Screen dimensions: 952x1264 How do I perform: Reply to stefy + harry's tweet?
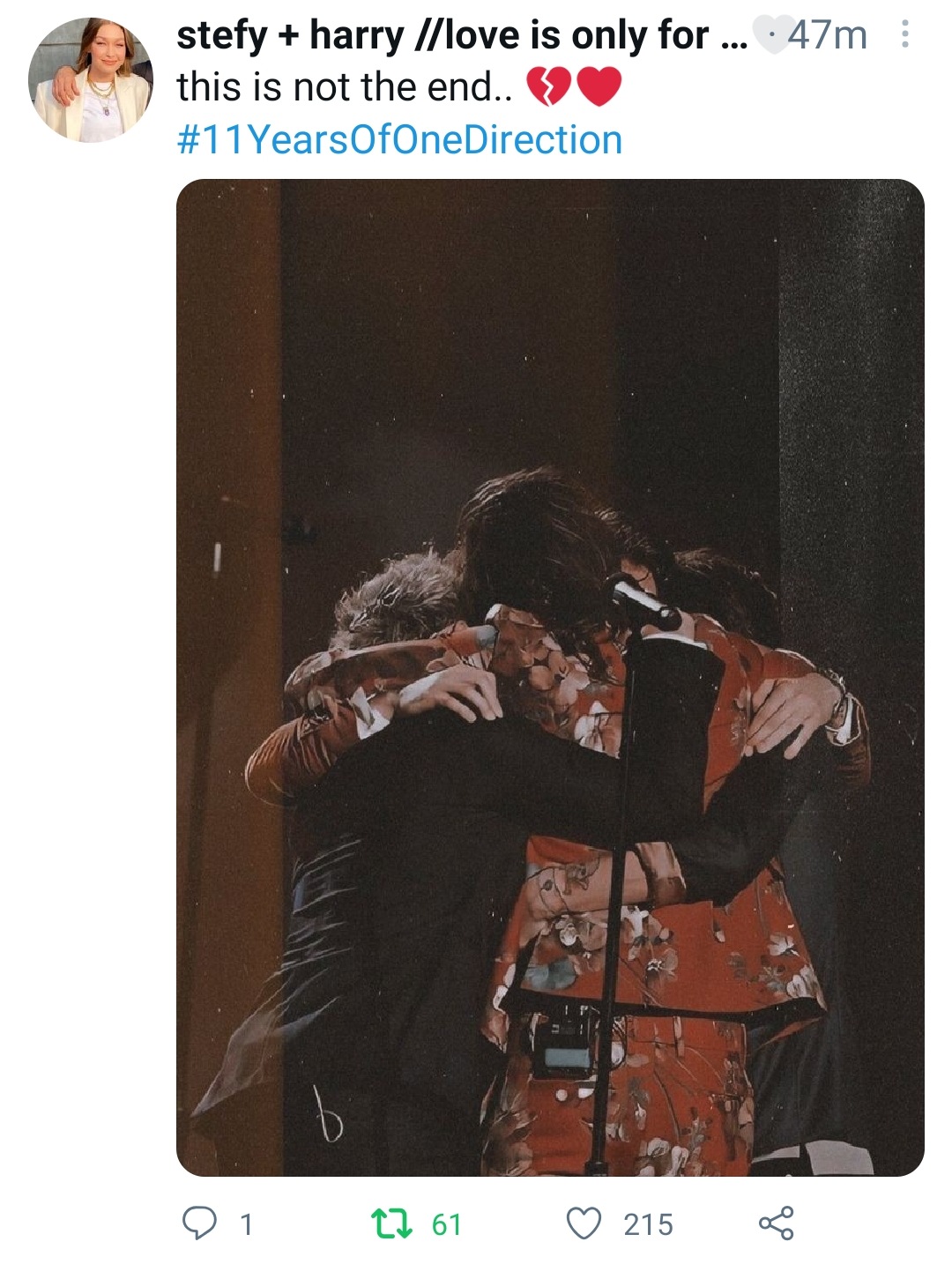[x=199, y=1223]
